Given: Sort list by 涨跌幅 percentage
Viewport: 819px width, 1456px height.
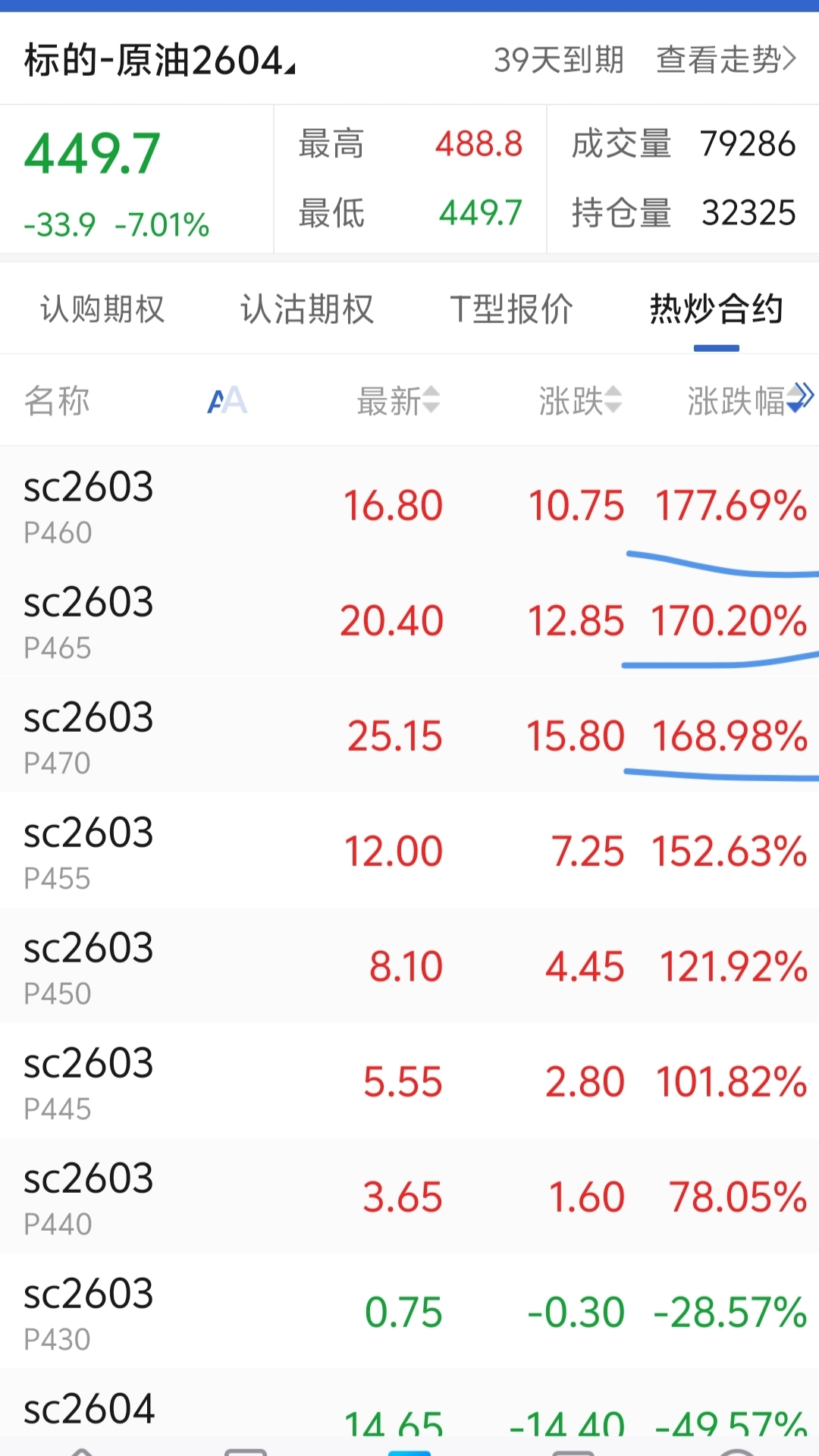Looking at the screenshot, I should [747, 400].
